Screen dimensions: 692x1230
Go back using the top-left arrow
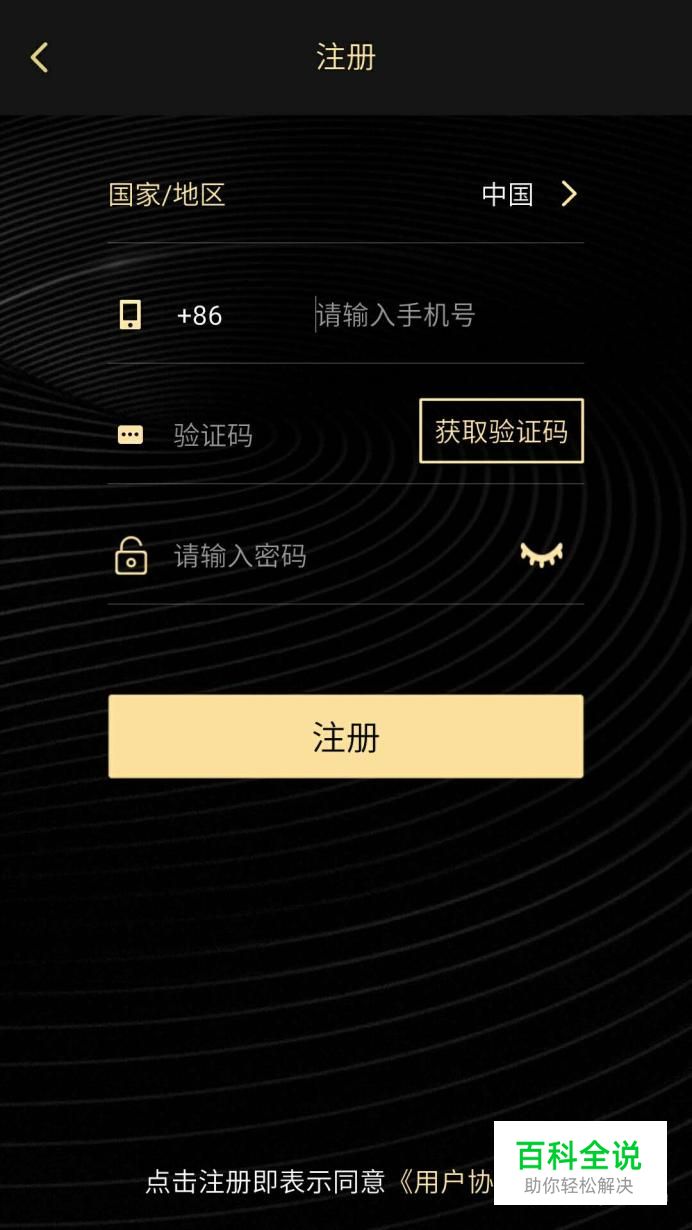click(x=40, y=58)
